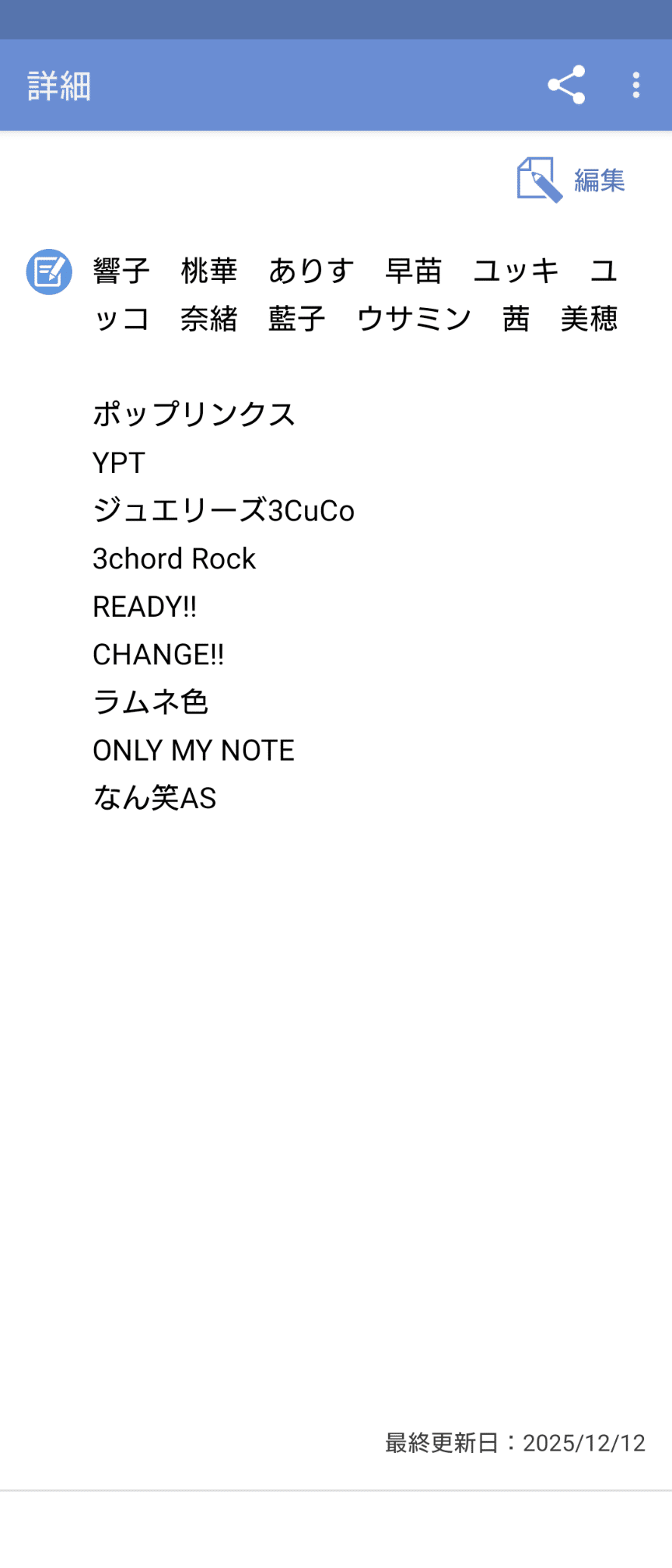The height and width of the screenshot is (1568, 672).
Task: Share this memo
Action: 566,85
